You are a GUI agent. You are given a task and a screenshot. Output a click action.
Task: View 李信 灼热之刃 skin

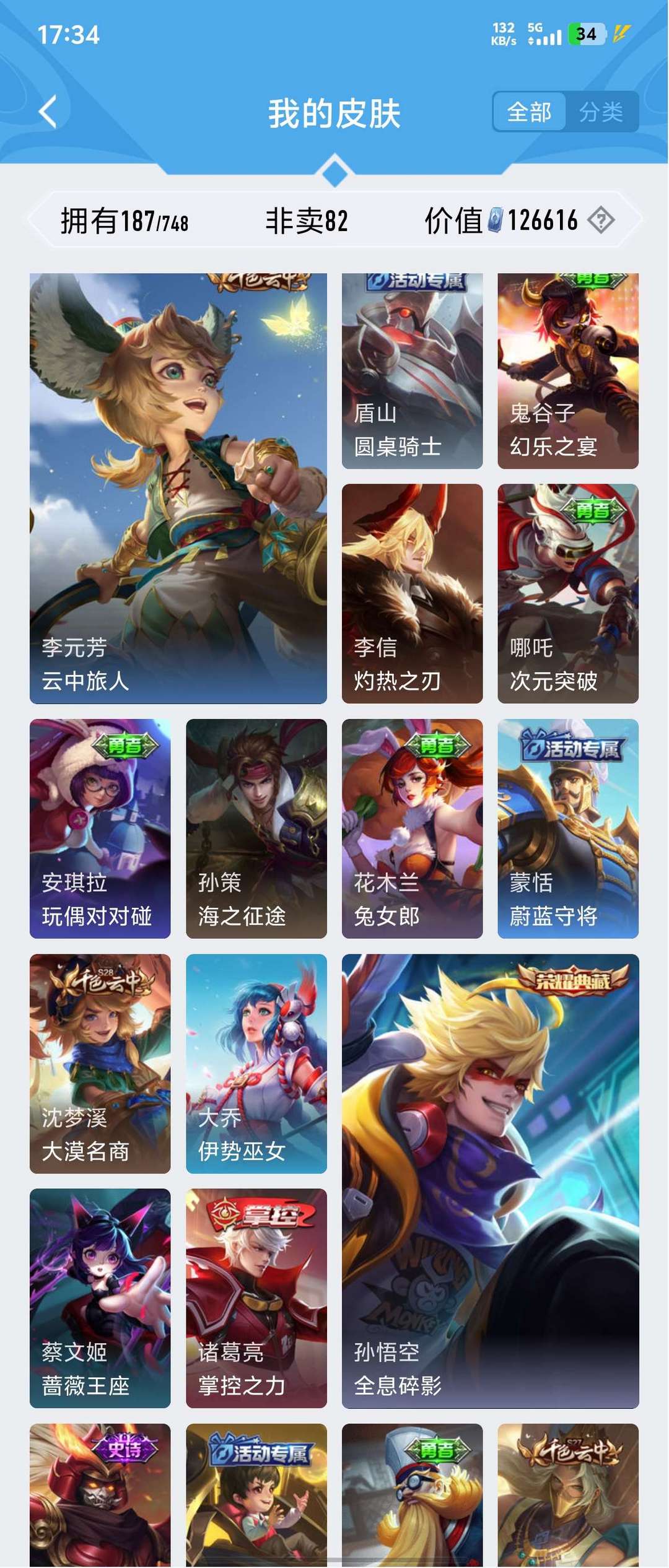click(412, 593)
